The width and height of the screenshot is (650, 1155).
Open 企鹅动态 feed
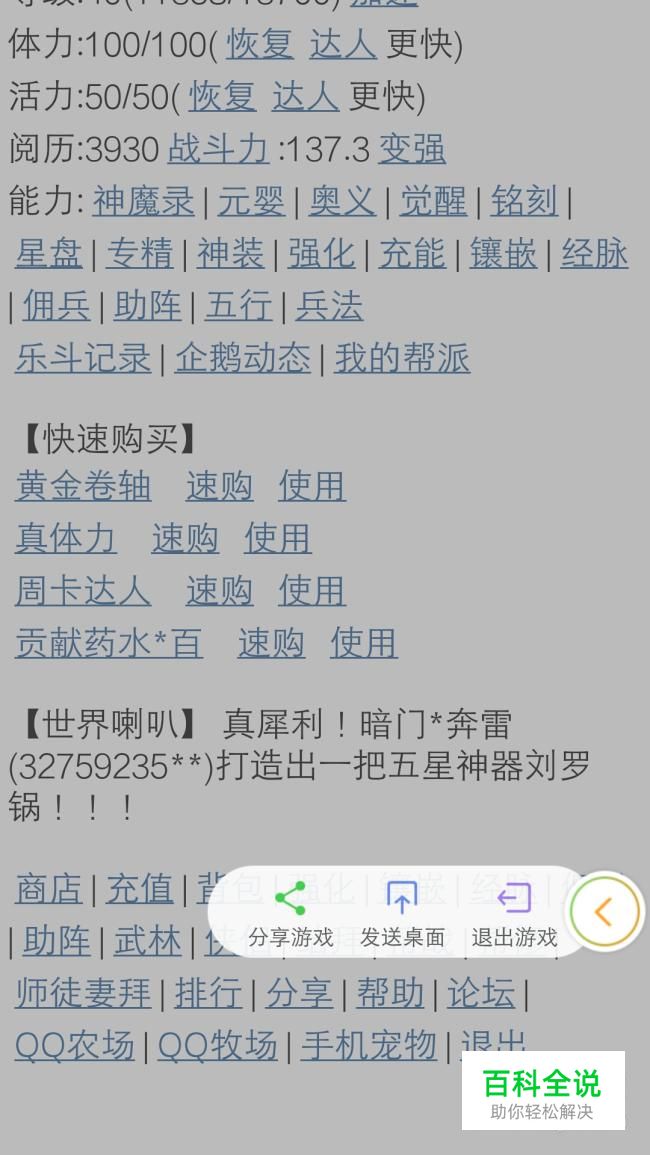point(243,358)
